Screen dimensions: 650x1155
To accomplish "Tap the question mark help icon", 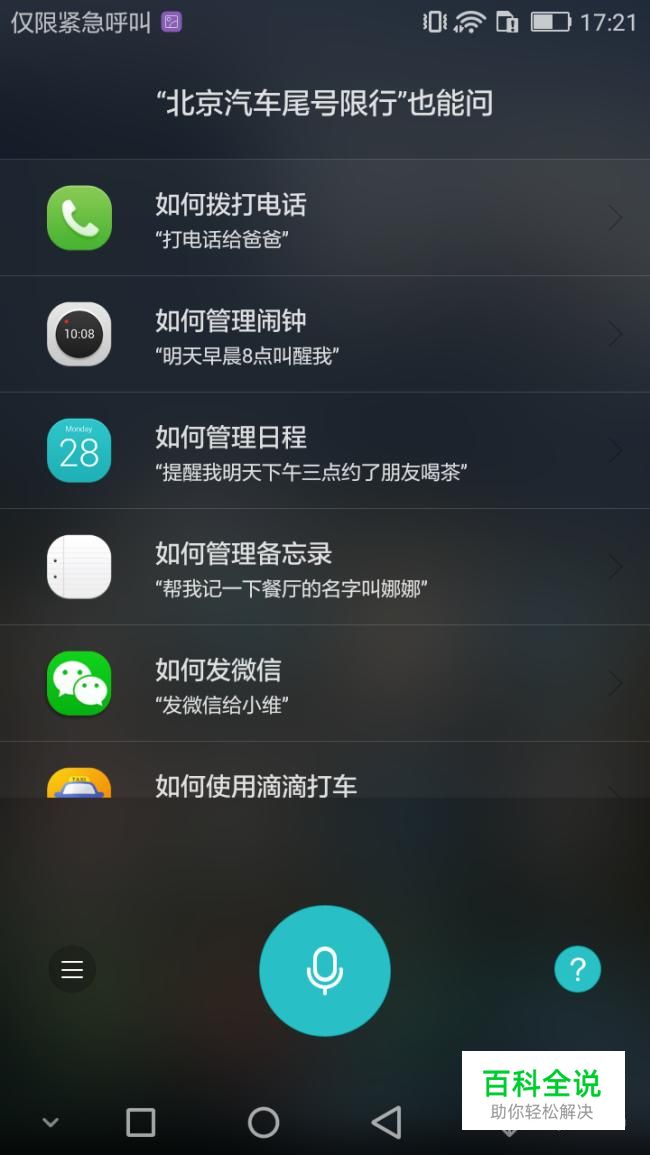I will pos(578,969).
